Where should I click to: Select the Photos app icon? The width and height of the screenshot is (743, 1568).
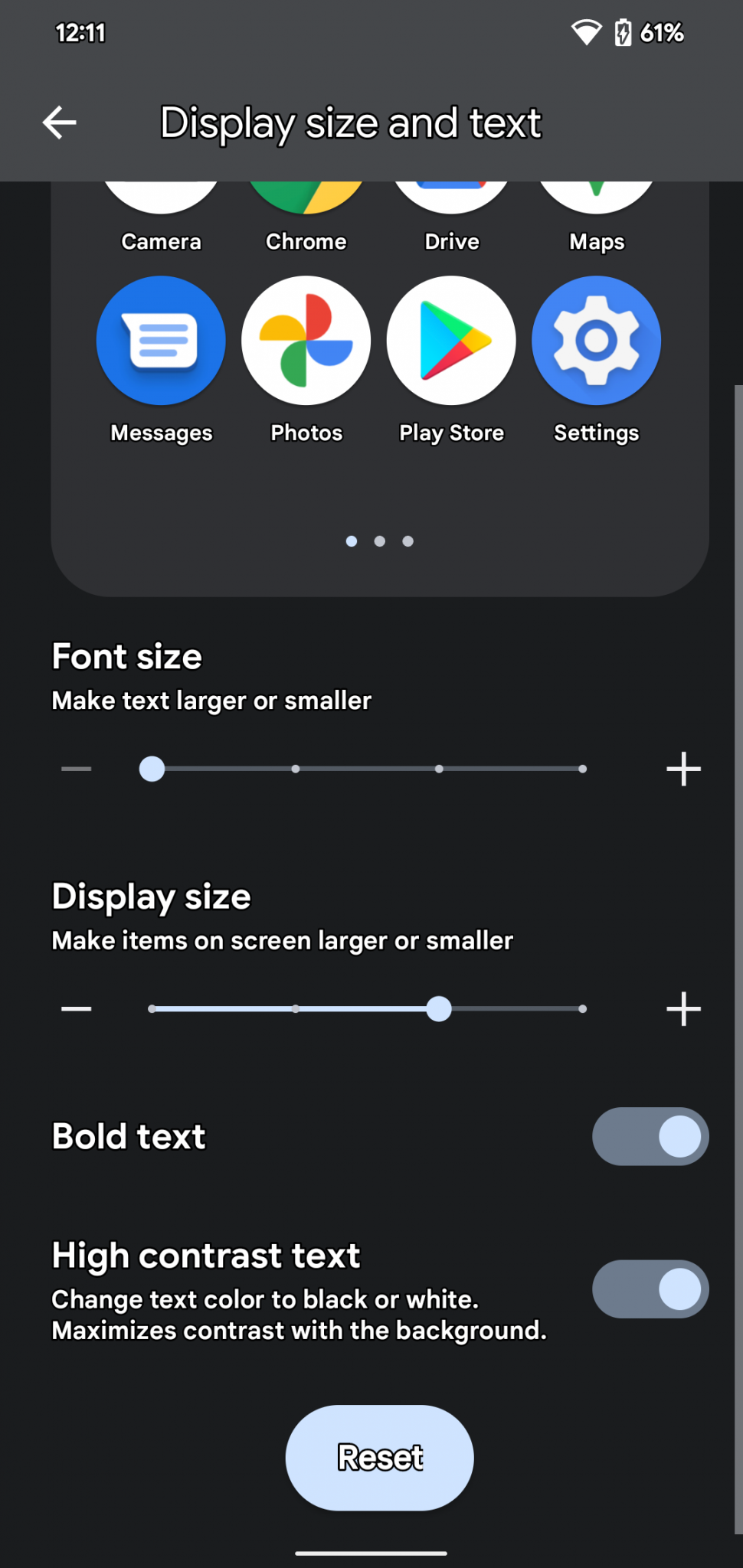click(306, 340)
